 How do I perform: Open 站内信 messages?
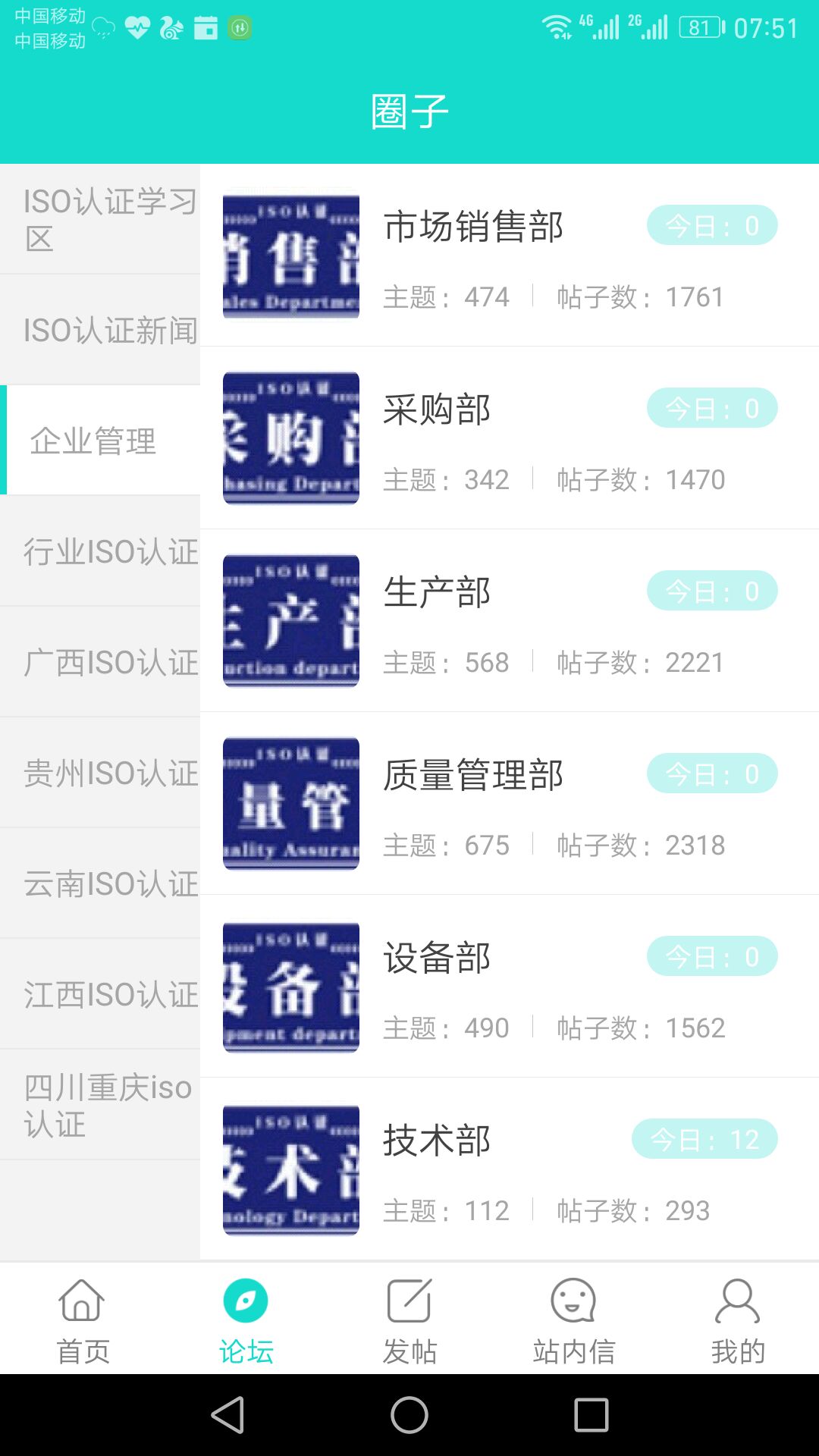[x=573, y=1319]
